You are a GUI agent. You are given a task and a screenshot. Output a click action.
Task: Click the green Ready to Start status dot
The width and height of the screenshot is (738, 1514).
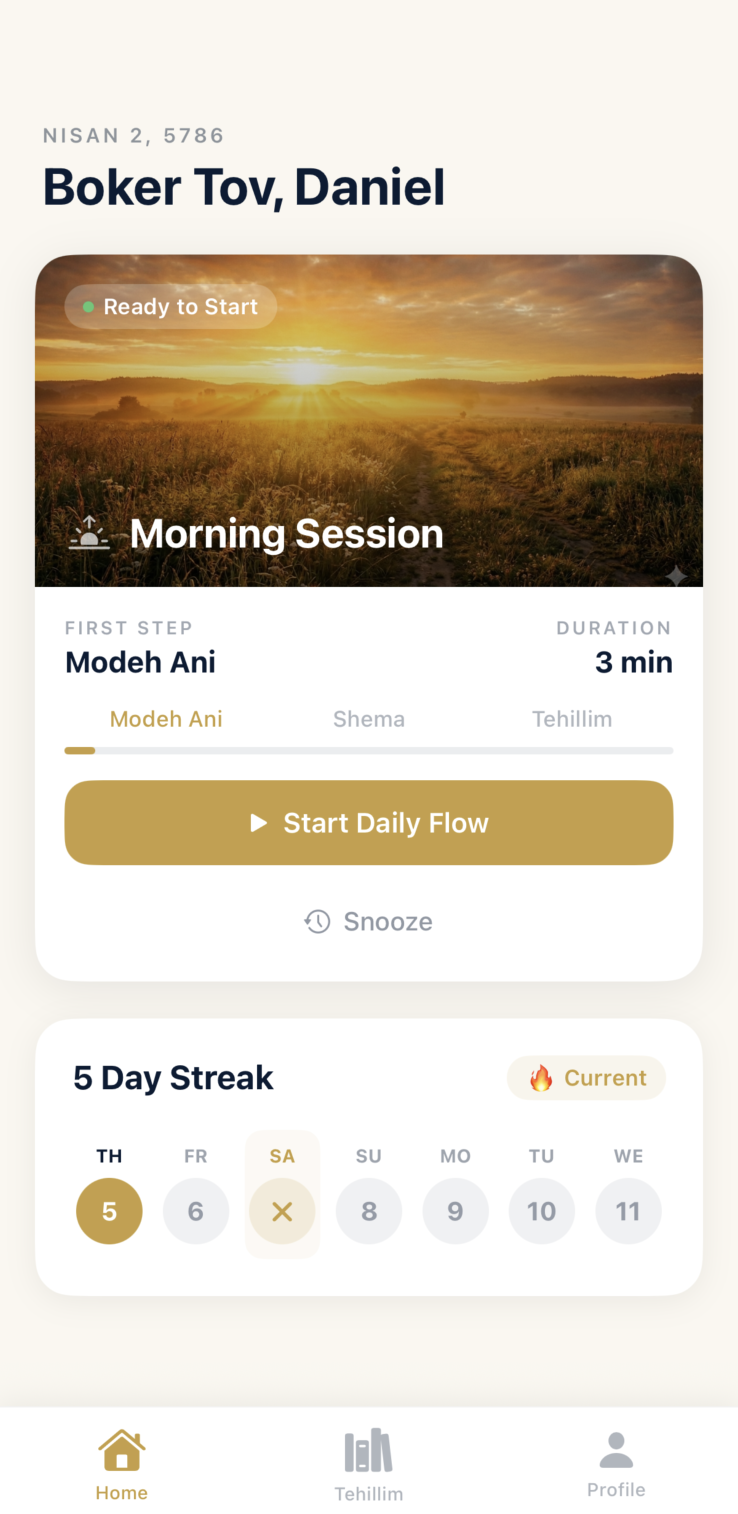[88, 307]
